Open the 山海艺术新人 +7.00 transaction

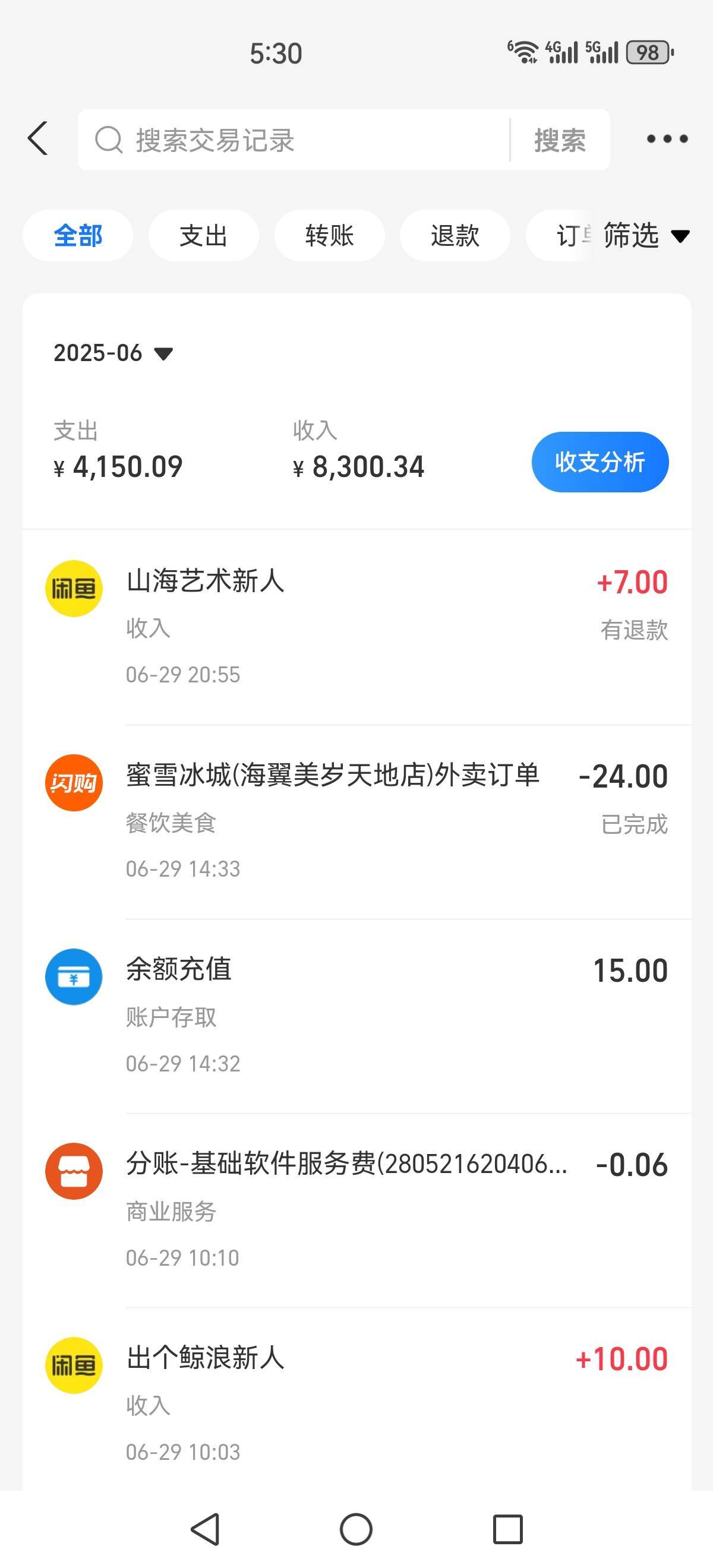pyautogui.click(x=357, y=628)
